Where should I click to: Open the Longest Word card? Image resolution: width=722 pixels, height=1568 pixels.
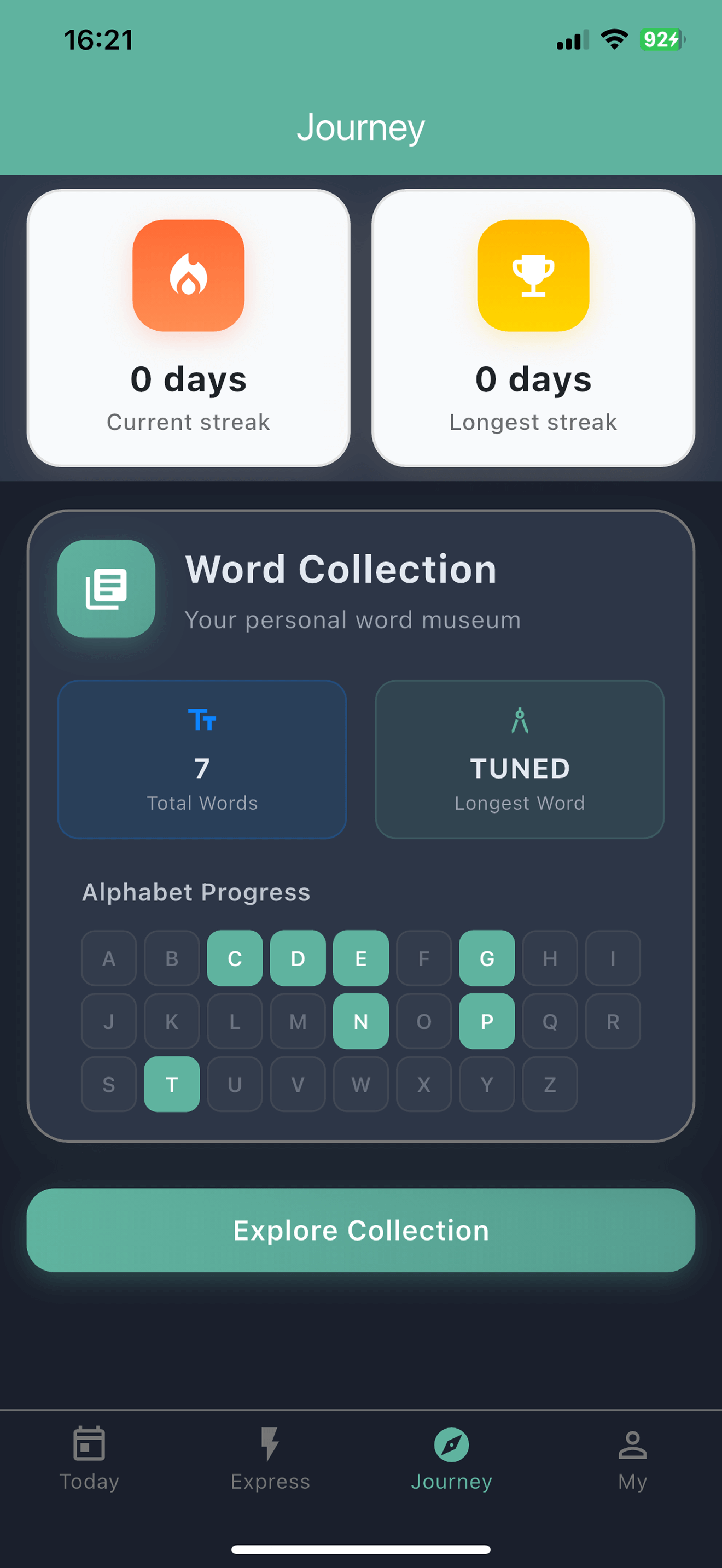520,759
